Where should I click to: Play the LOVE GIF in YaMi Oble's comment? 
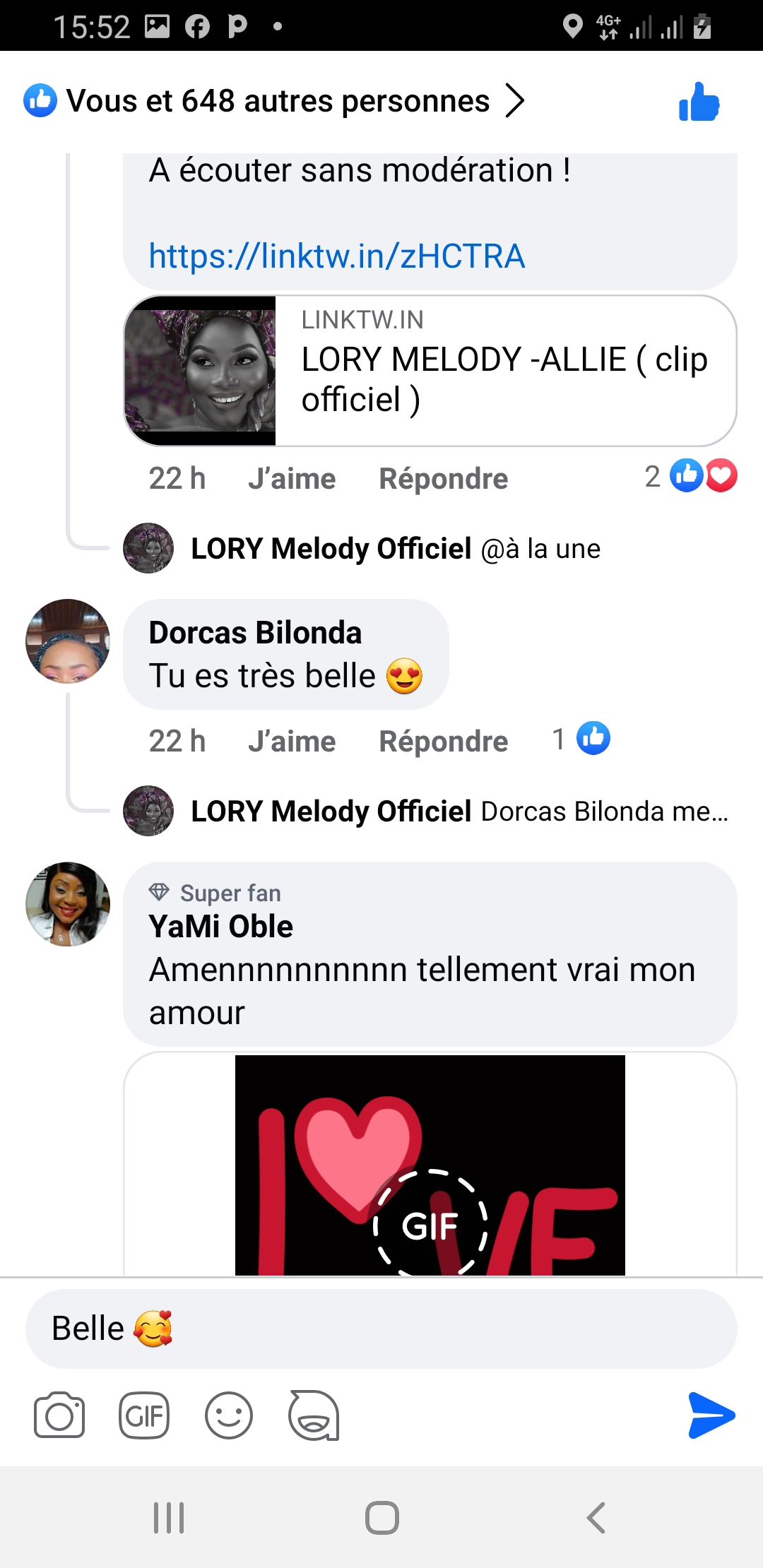click(x=430, y=1223)
